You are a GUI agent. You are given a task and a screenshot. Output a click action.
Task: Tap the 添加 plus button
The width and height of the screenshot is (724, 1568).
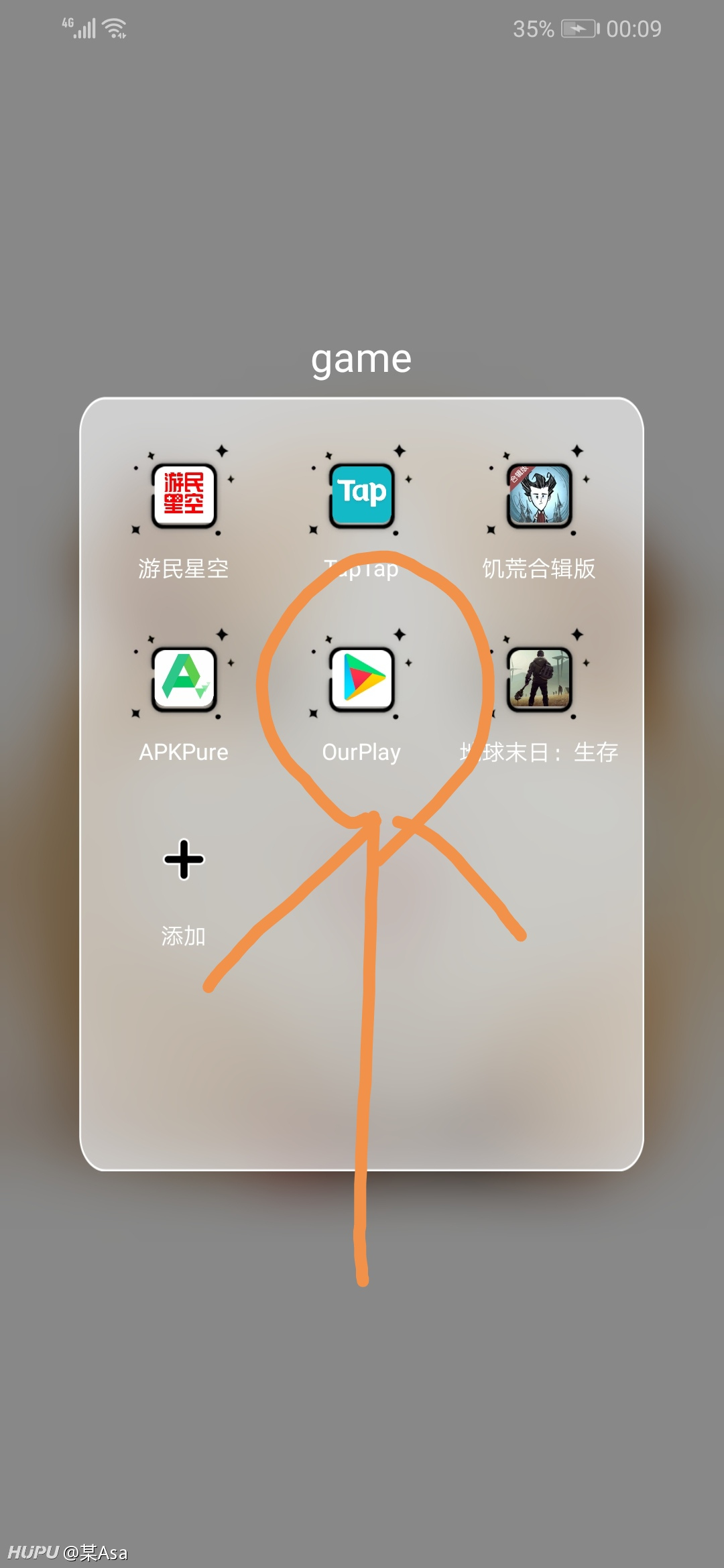coord(184,859)
